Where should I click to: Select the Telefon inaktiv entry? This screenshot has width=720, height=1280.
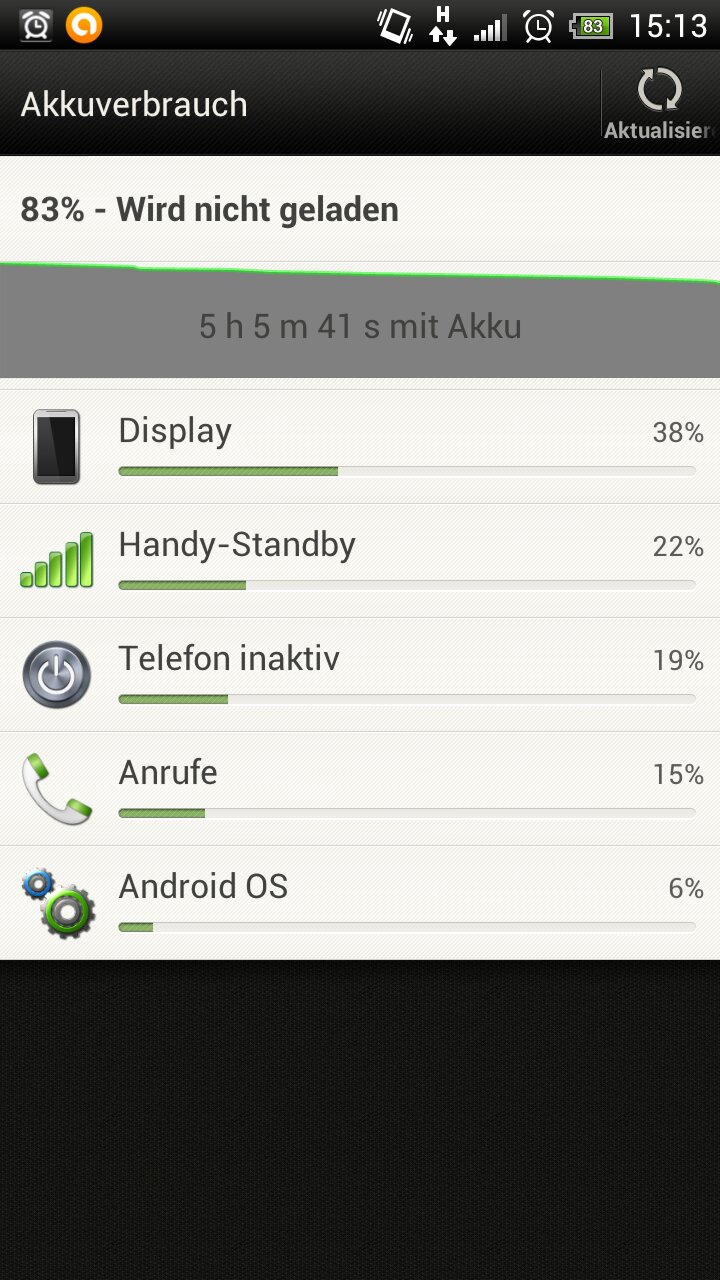click(x=360, y=675)
